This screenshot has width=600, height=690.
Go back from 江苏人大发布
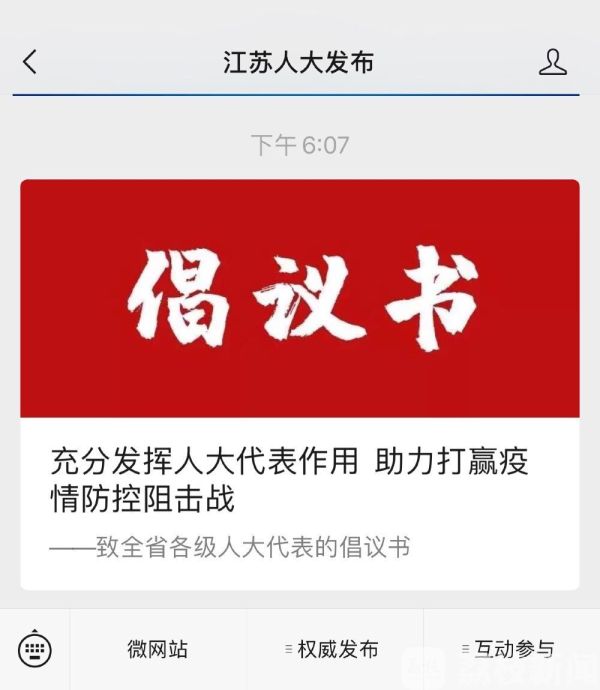pyautogui.click(x=30, y=62)
